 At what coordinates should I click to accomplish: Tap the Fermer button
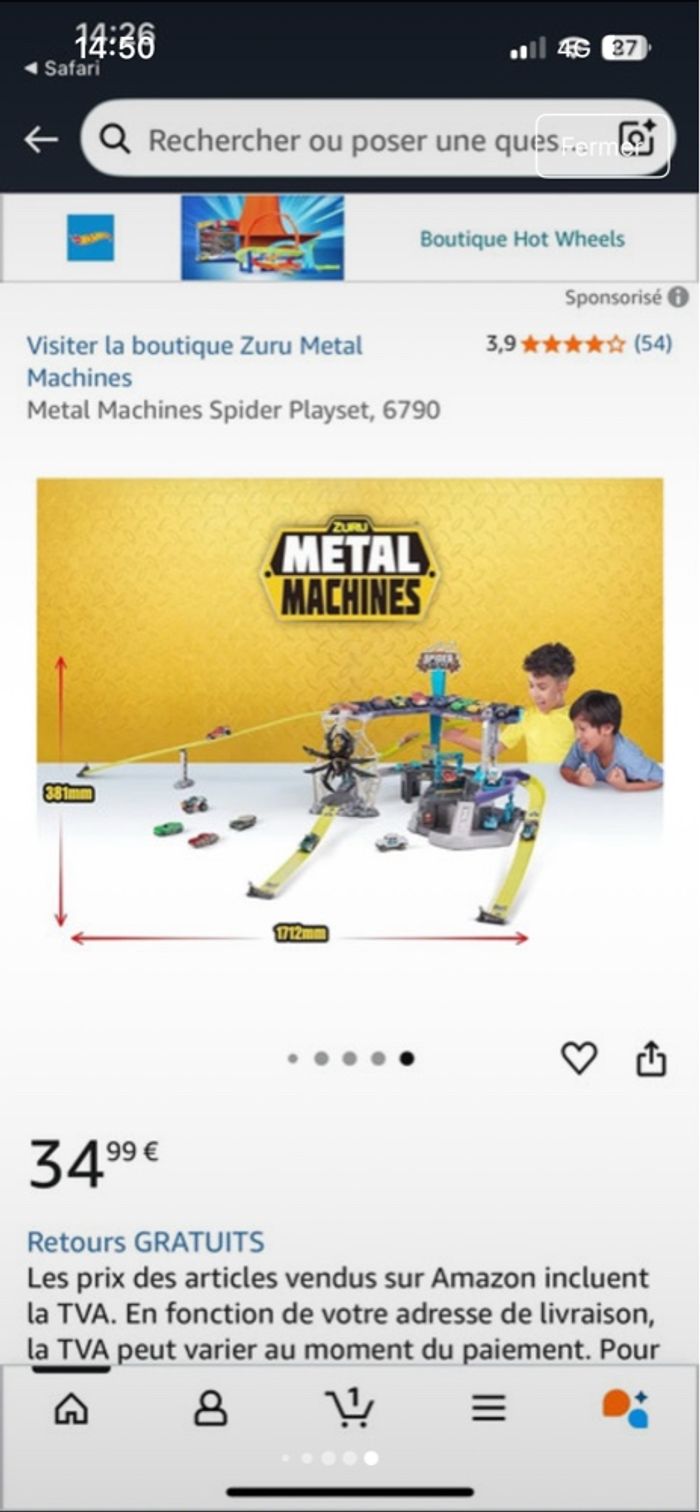coord(602,147)
